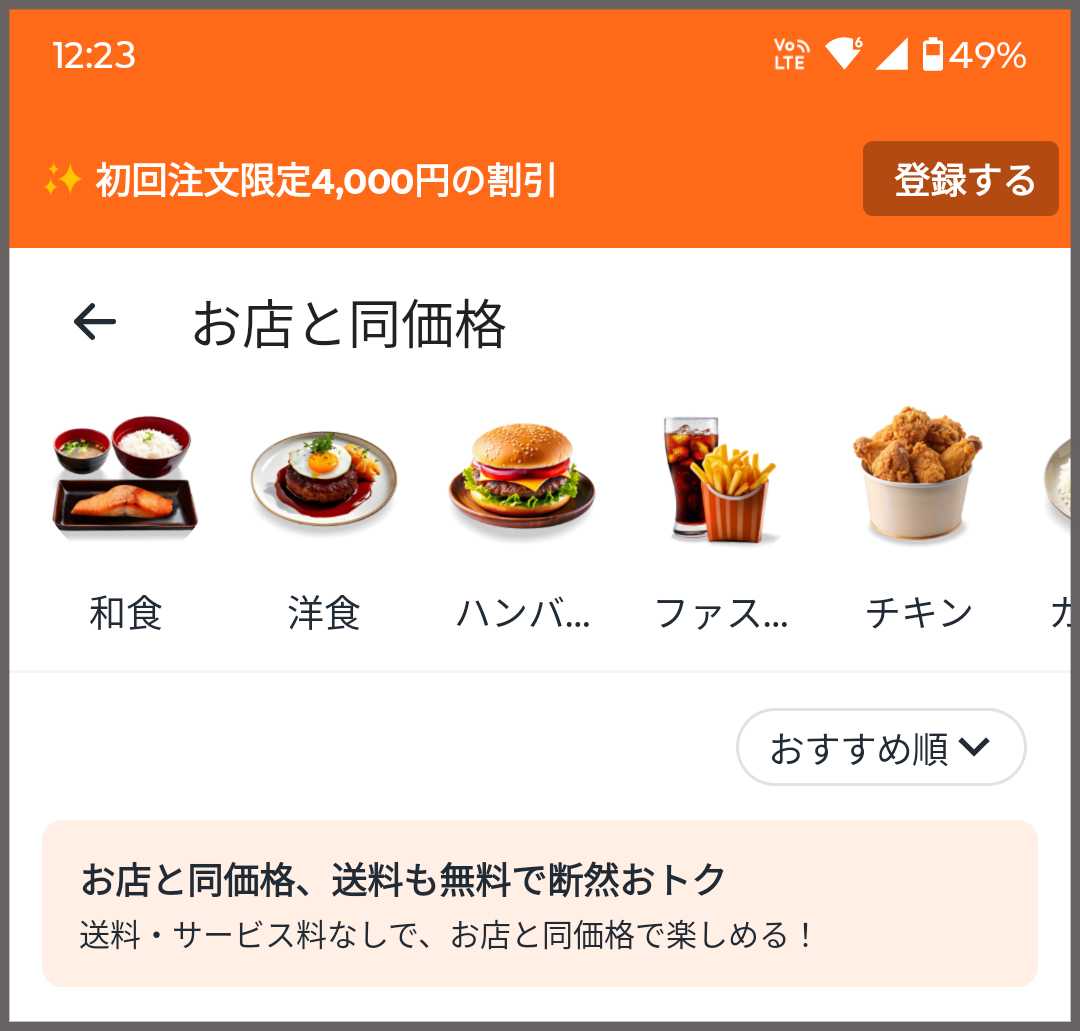1080x1031 pixels.
Task: Select the 和食 category
Action: click(x=125, y=521)
